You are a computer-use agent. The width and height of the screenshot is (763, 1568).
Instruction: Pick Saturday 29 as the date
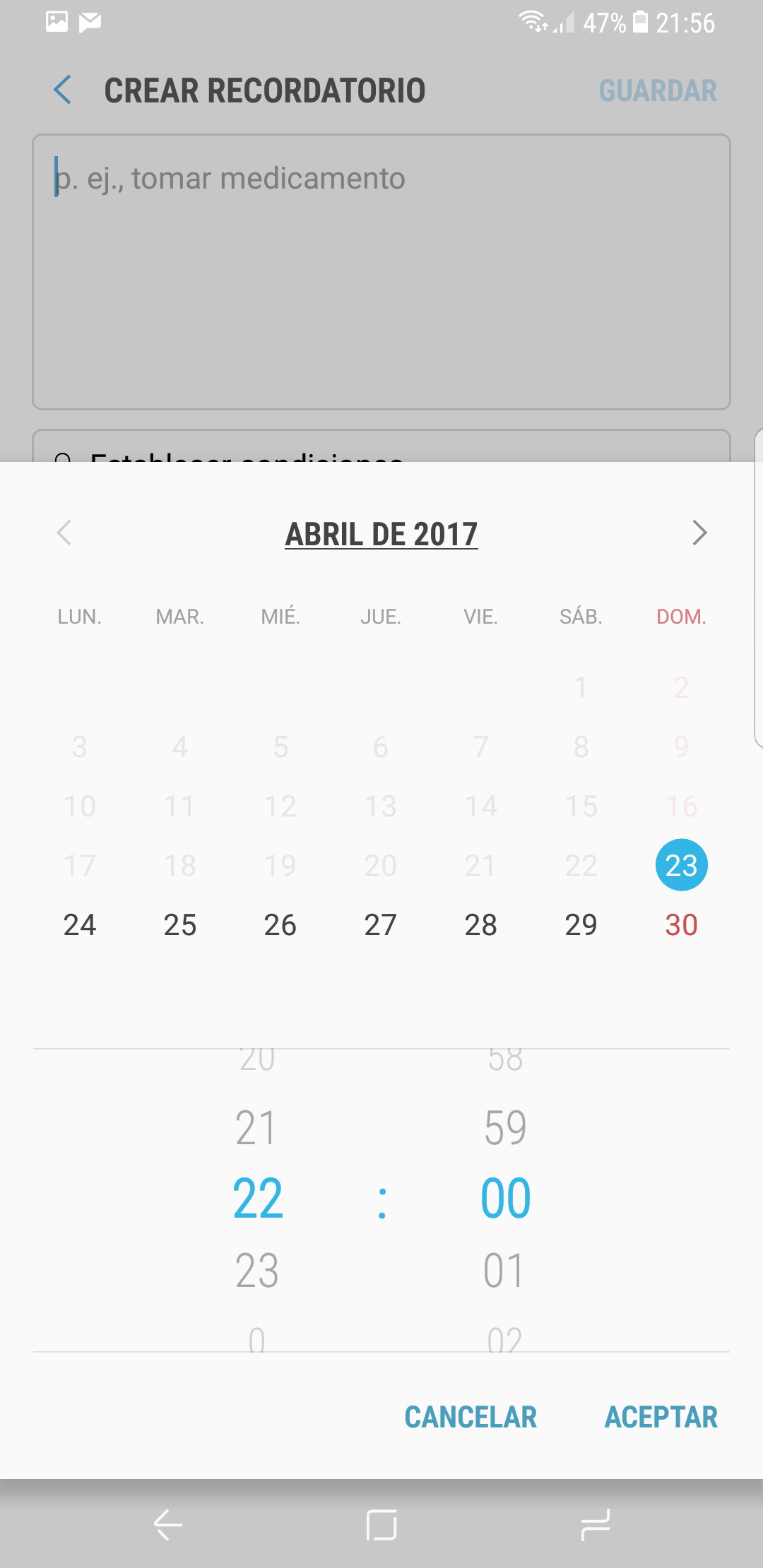[581, 925]
